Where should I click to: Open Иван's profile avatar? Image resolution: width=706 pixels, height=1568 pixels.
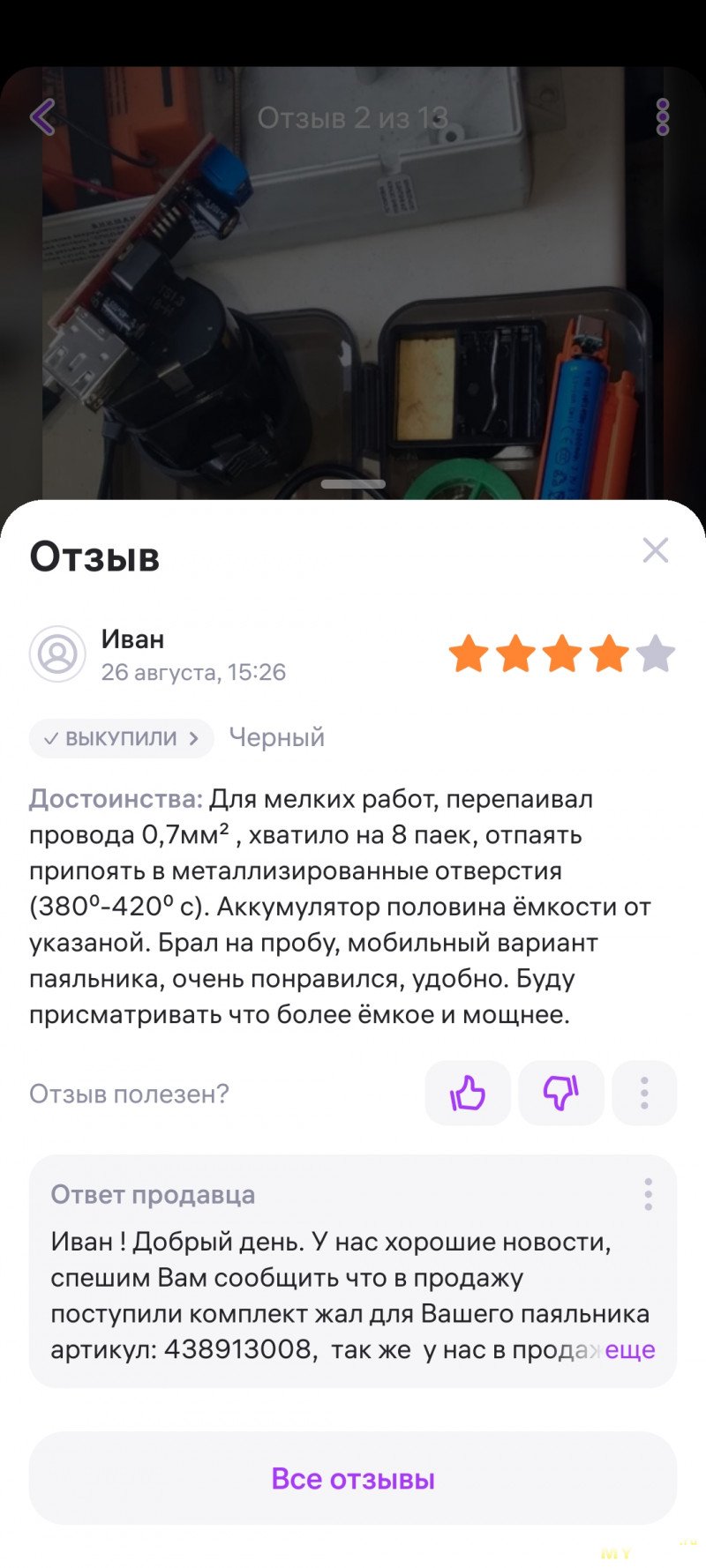coord(57,654)
